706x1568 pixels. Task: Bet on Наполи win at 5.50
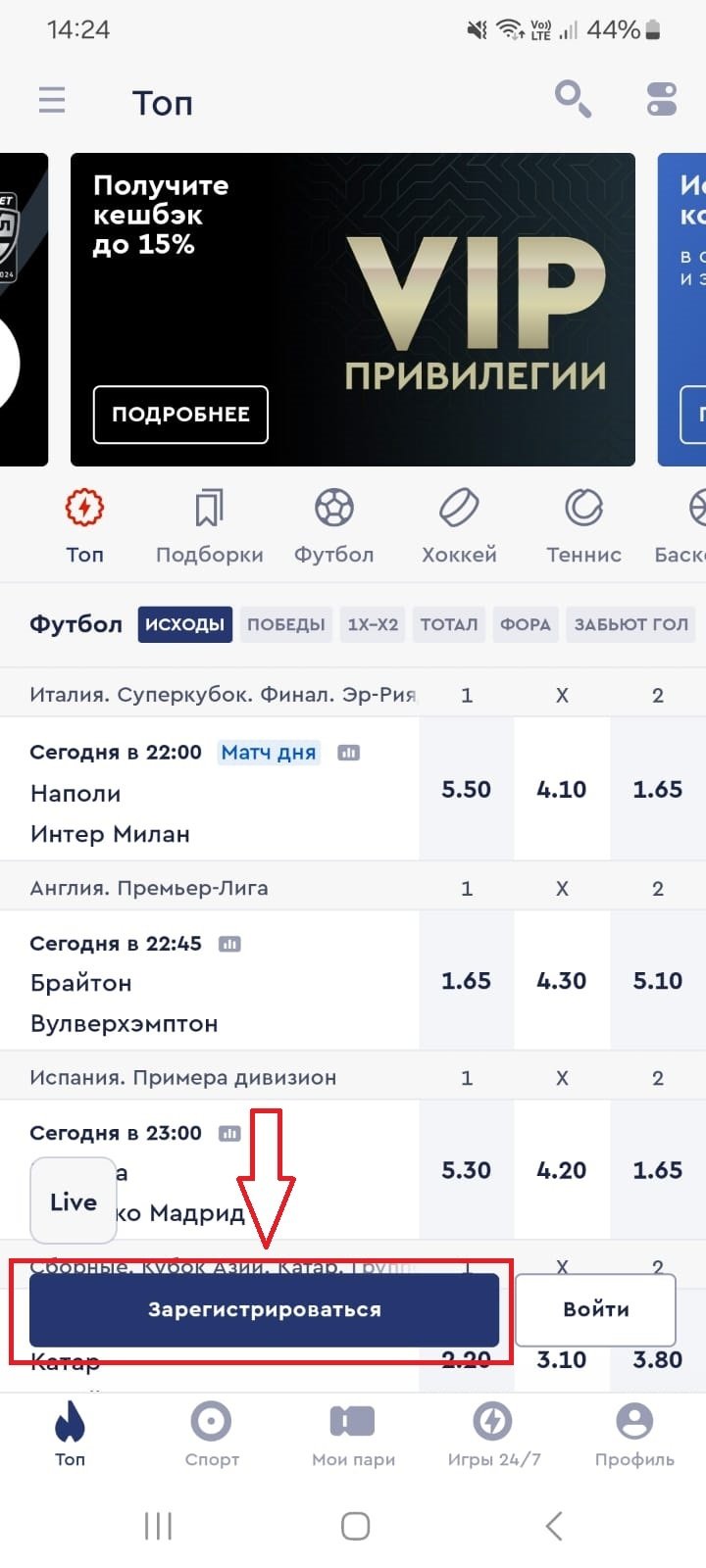point(466,789)
